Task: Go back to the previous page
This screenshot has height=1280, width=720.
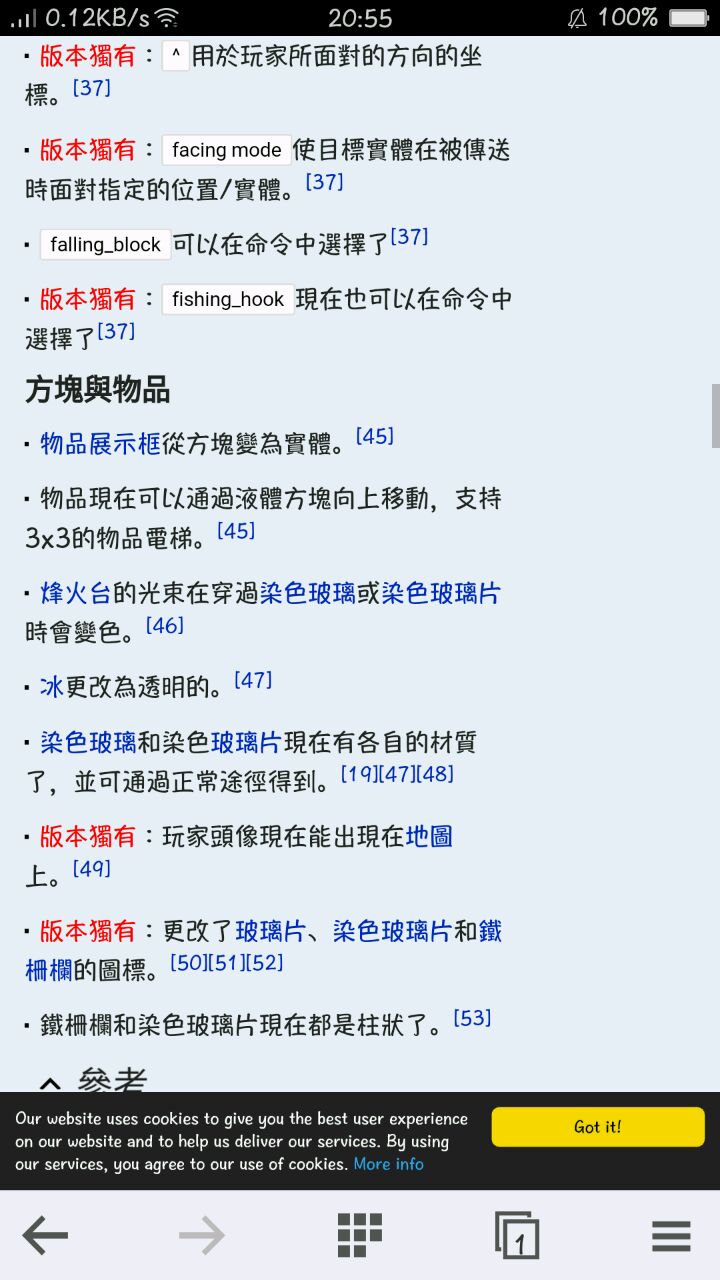Action: point(45,1236)
